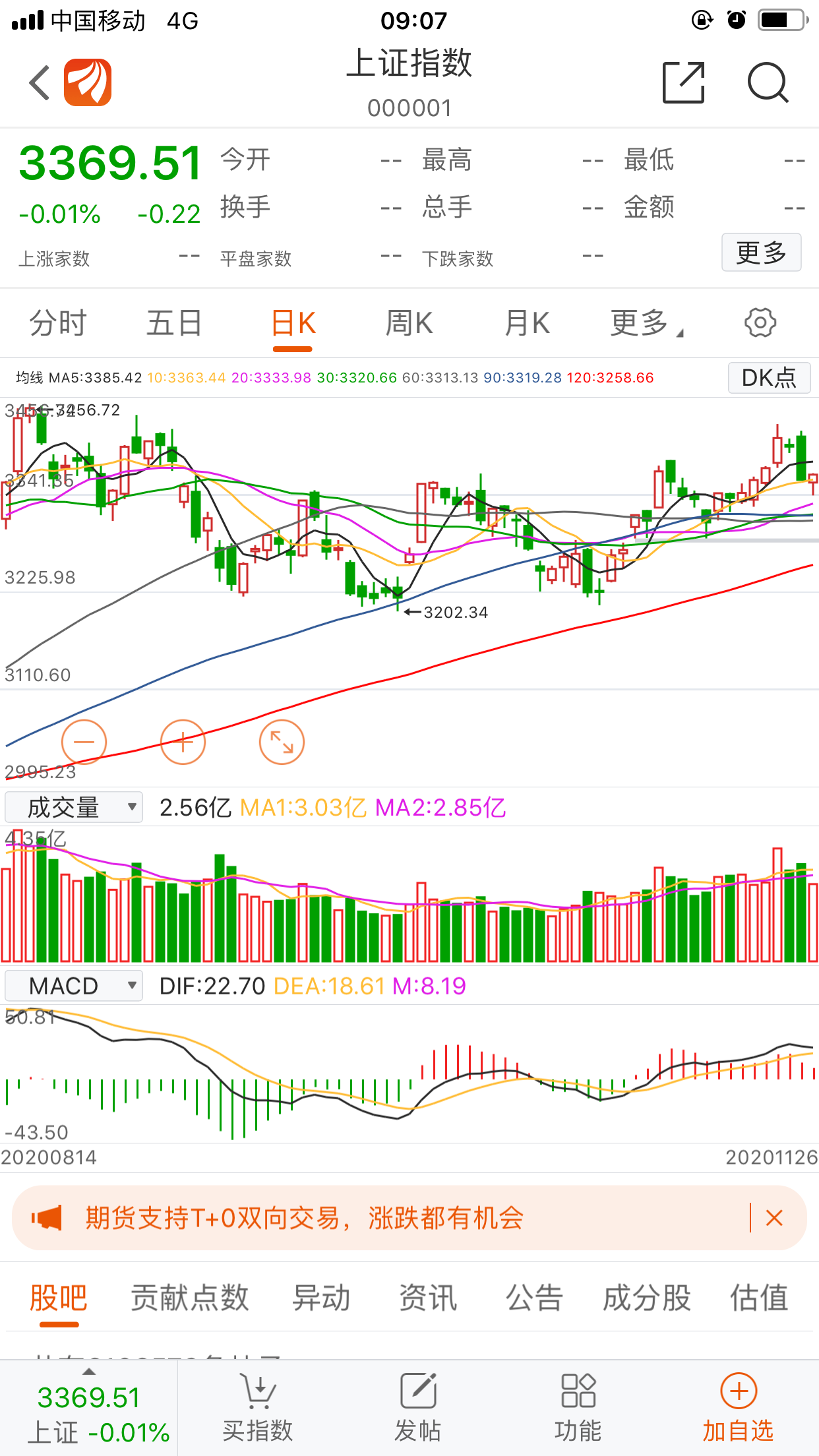Zoom out the K-line chart
The width and height of the screenshot is (819, 1456).
[84, 742]
